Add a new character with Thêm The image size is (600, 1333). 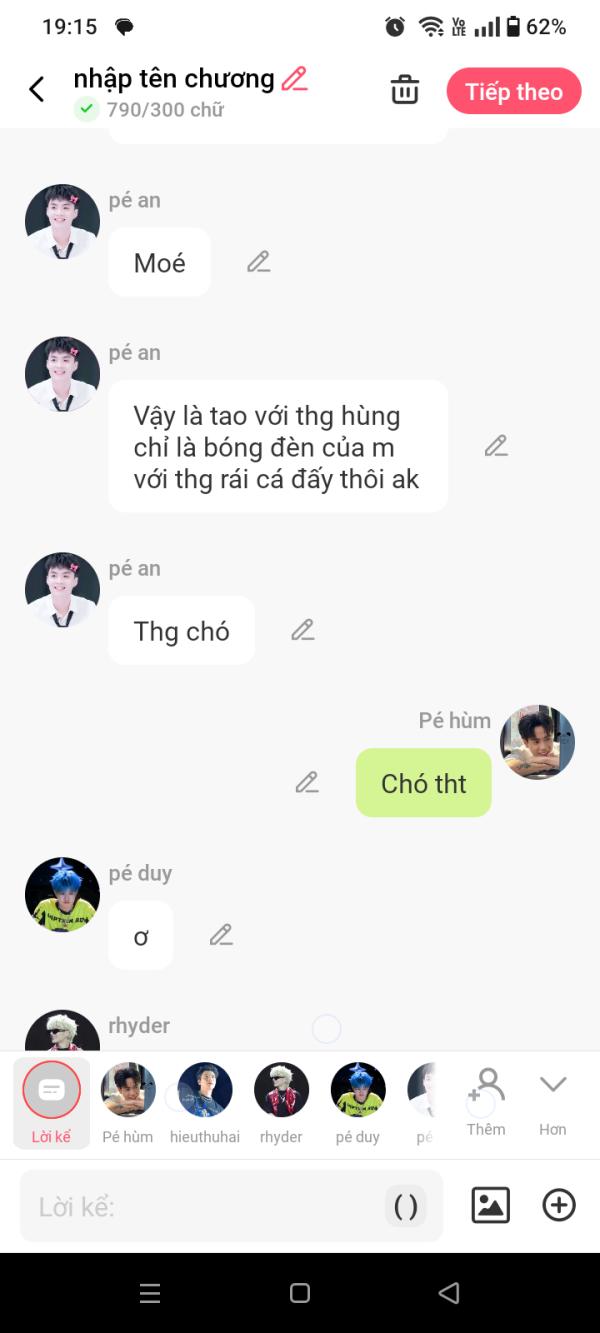[486, 1102]
